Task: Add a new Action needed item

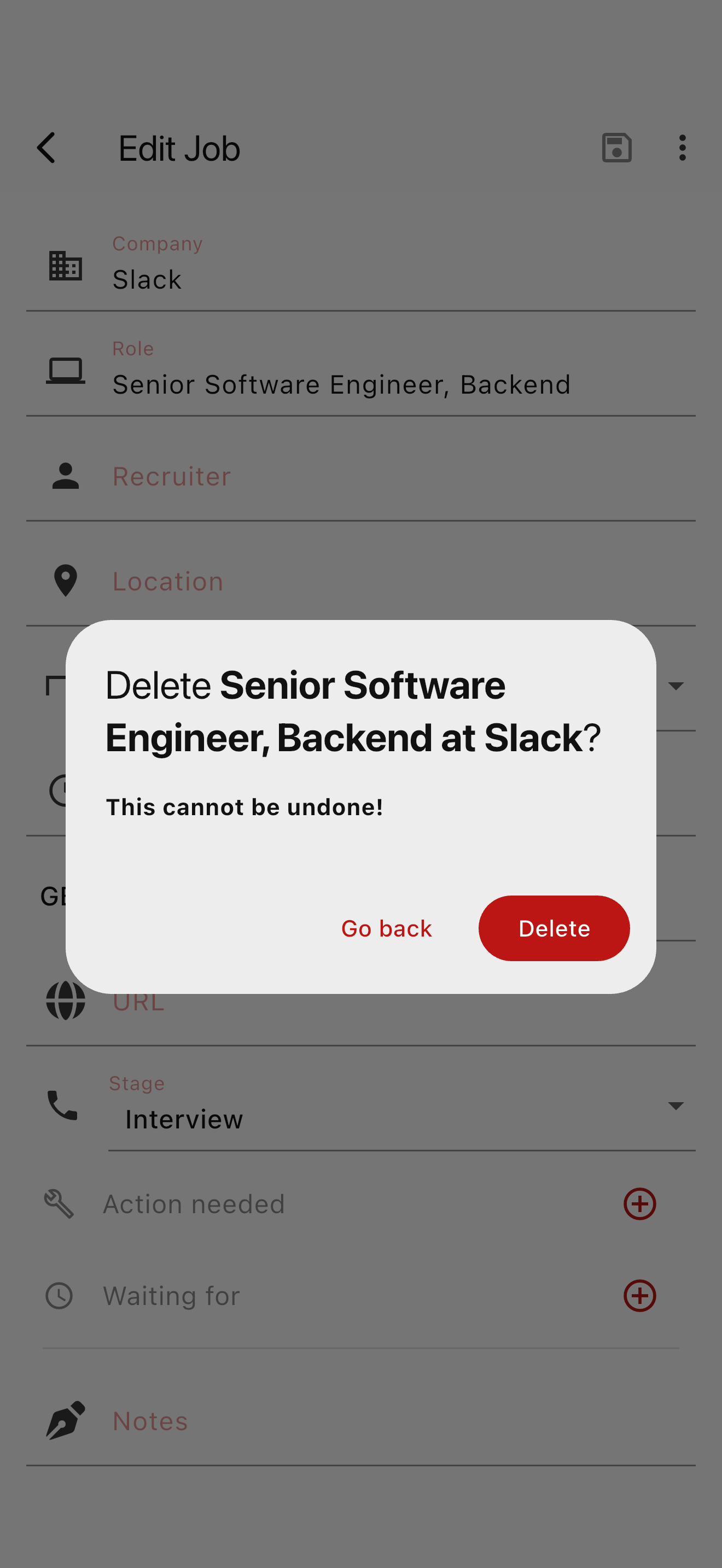Action: pyautogui.click(x=639, y=1203)
